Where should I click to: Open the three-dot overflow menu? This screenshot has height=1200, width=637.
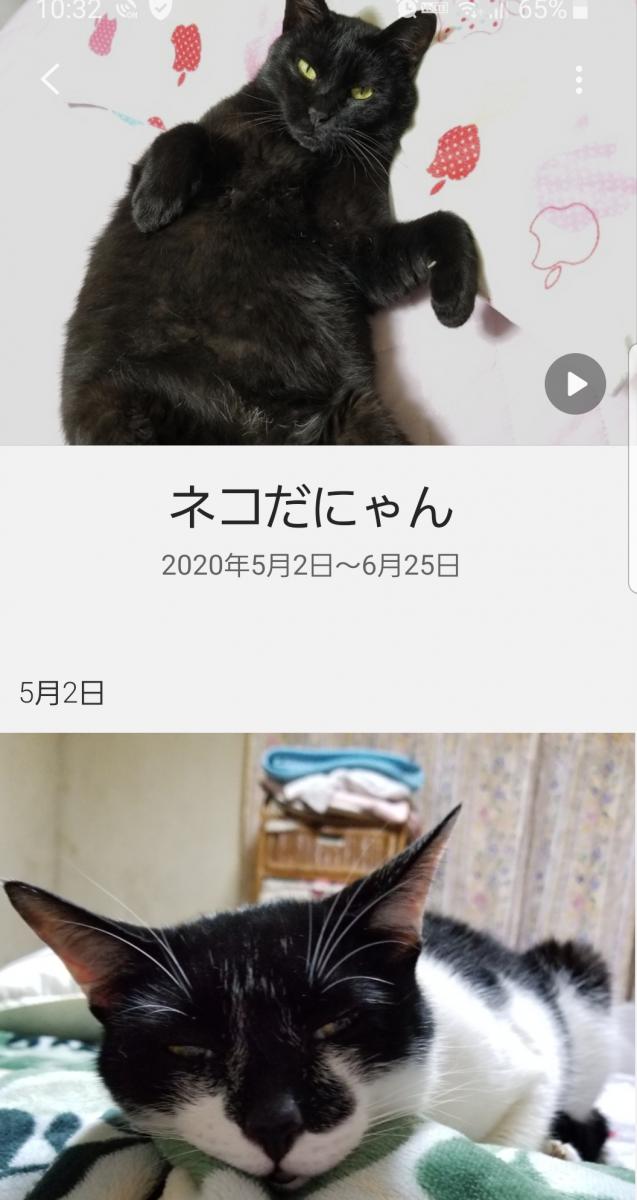579,80
